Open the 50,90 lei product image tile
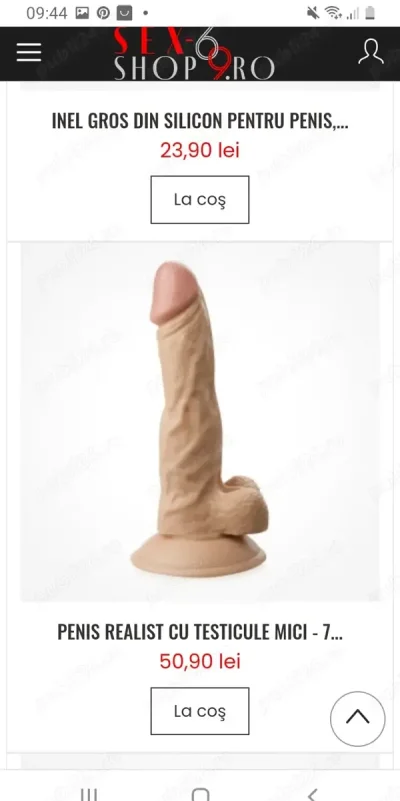 click(x=200, y=422)
